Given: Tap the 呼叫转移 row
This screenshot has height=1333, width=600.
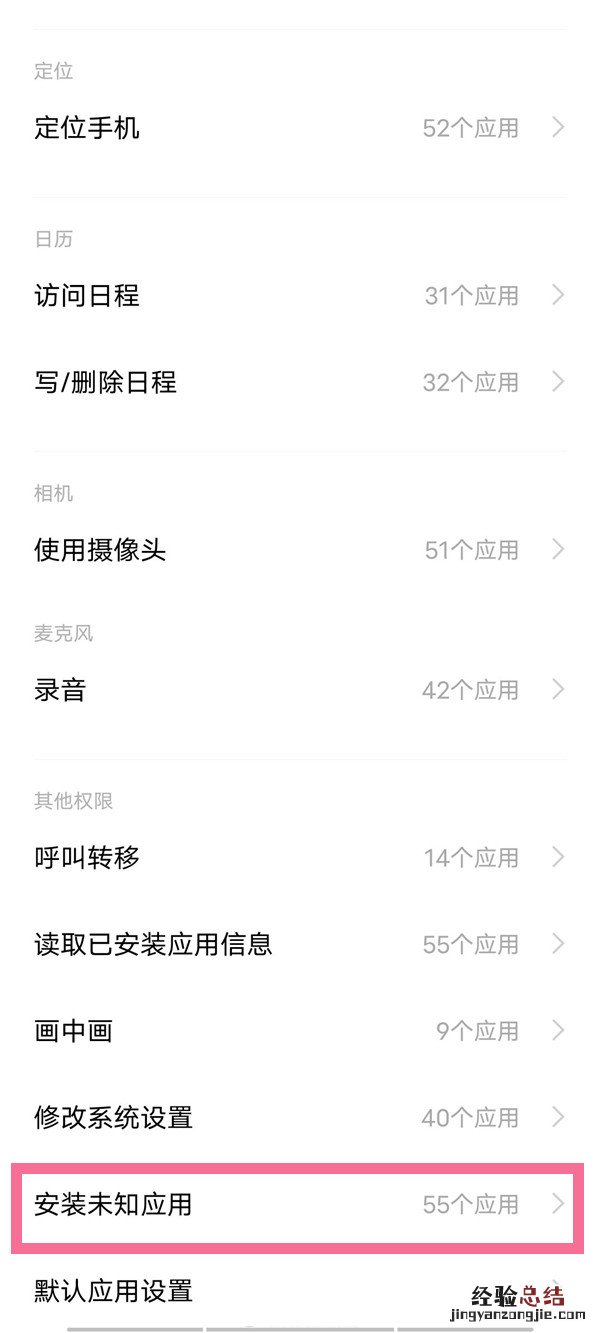Looking at the screenshot, I should pyautogui.click(x=300, y=857).
